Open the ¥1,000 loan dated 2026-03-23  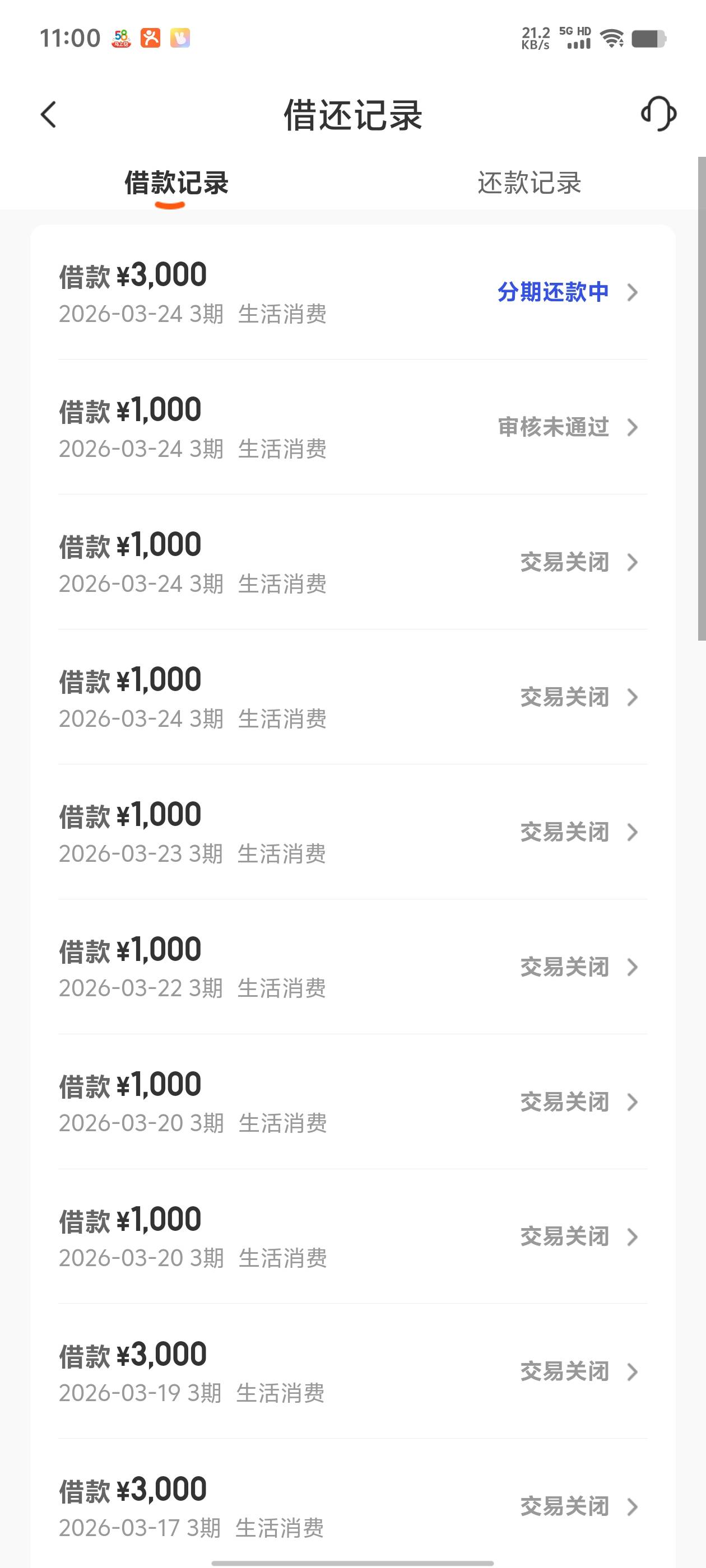pos(352,832)
